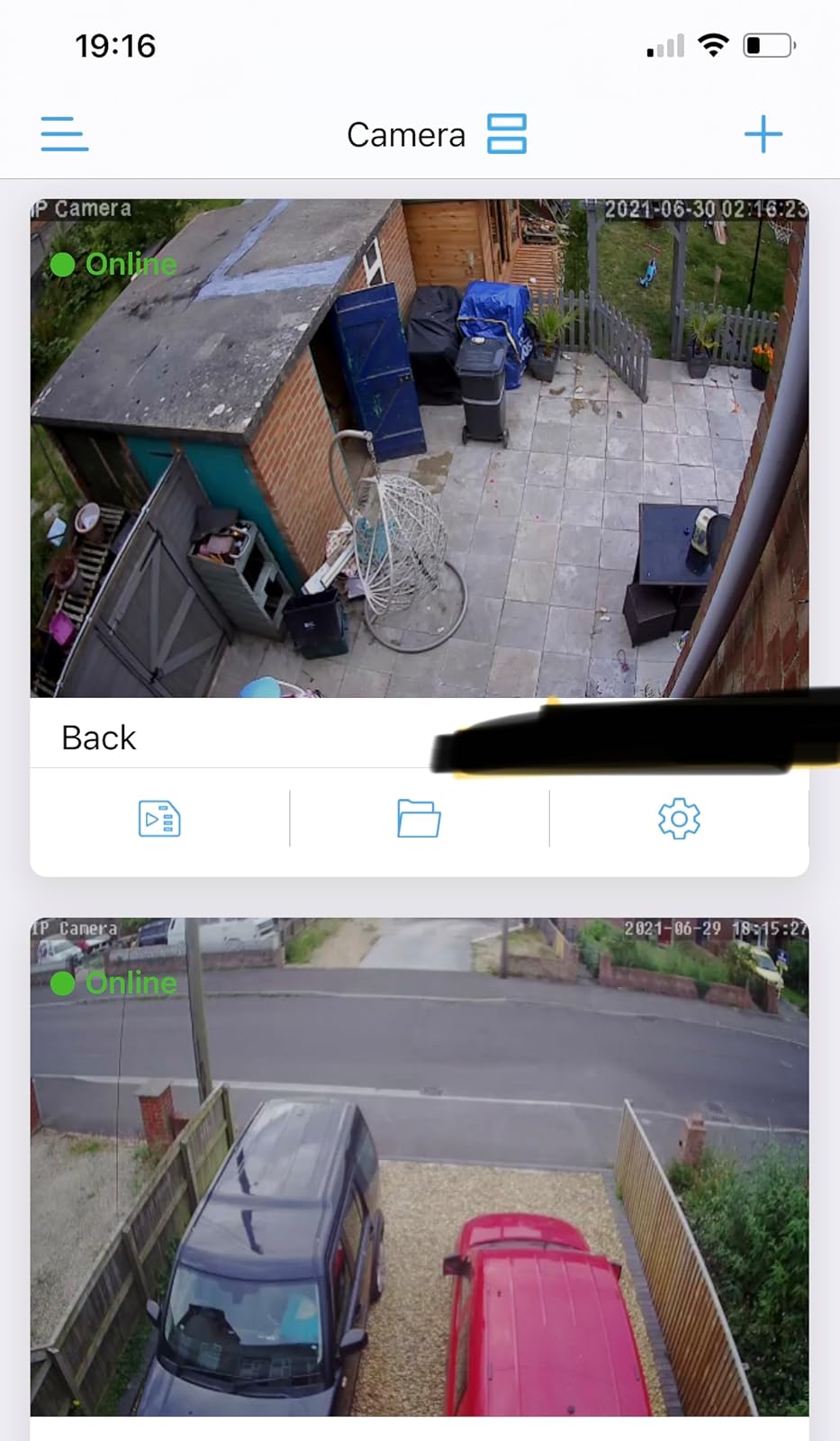Open the hamburger menu
The image size is (840, 1441).
(x=65, y=134)
